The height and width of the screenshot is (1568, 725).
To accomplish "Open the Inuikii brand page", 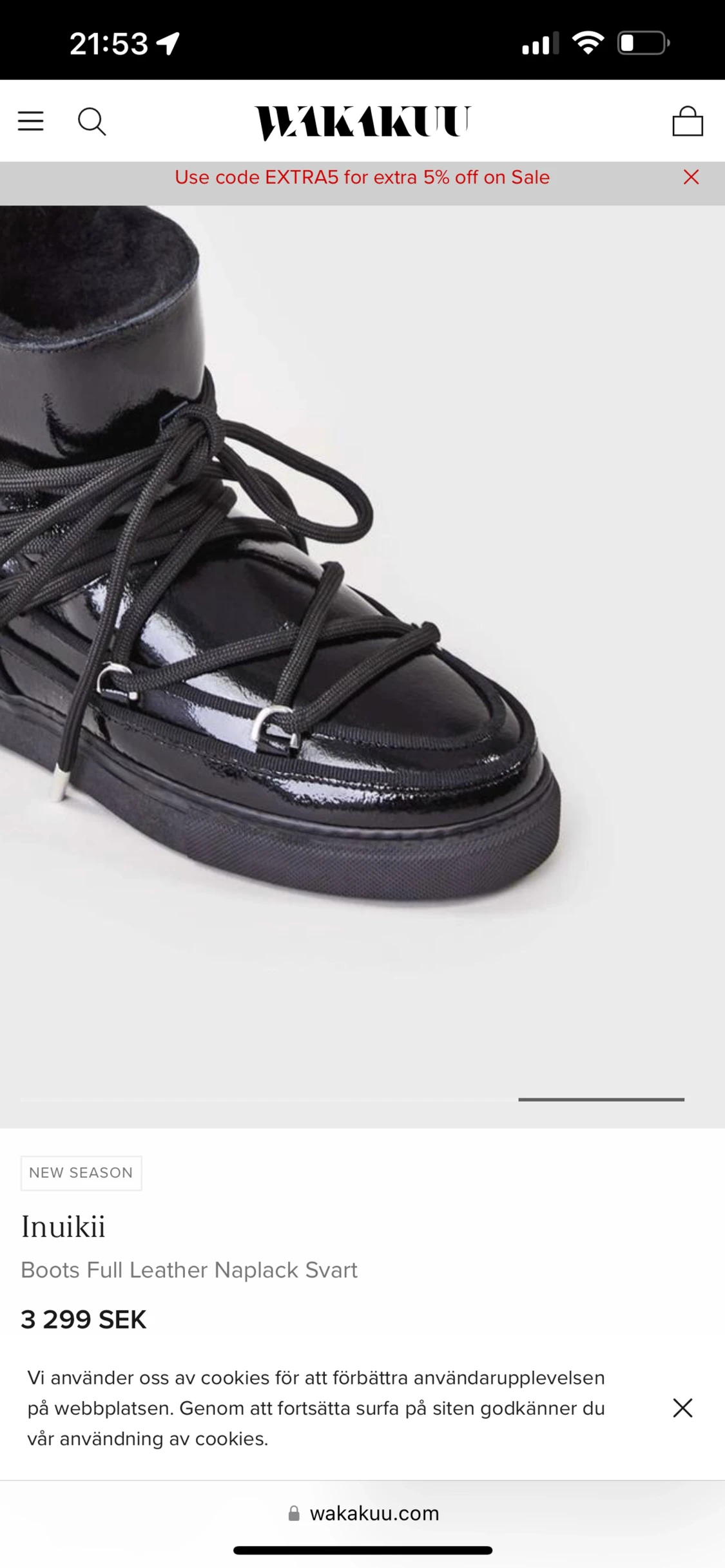I will (63, 1227).
